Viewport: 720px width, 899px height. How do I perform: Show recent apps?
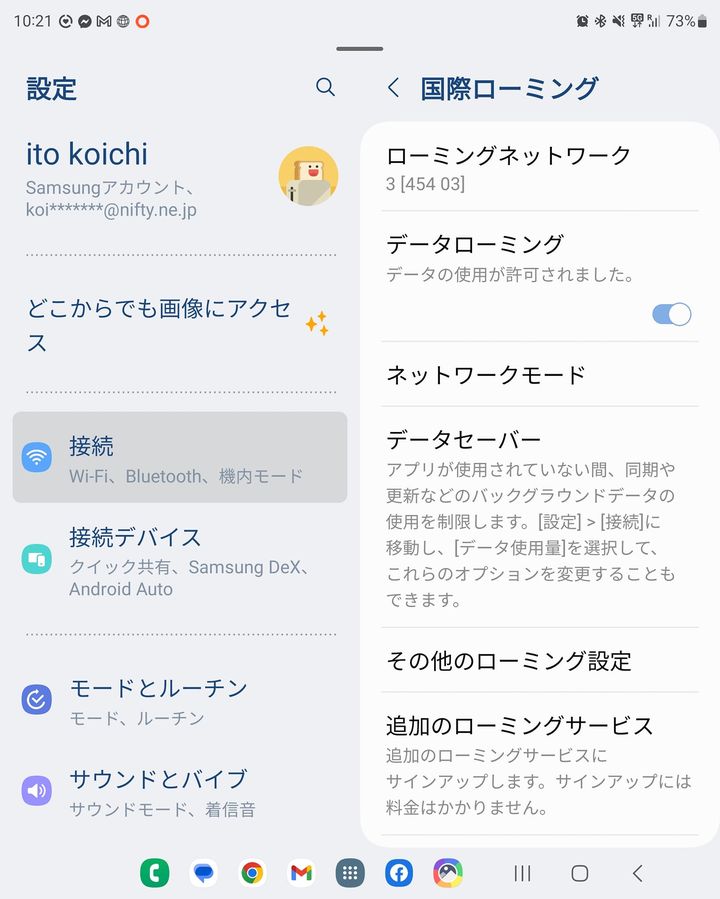pos(522,873)
